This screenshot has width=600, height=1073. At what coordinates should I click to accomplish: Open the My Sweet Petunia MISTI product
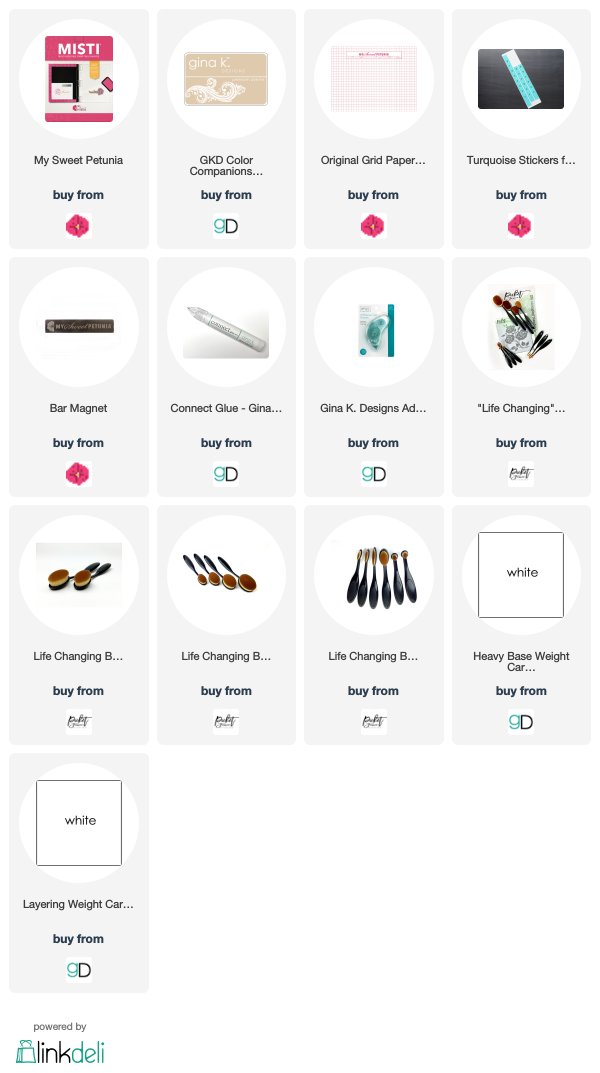pyautogui.click(x=79, y=129)
